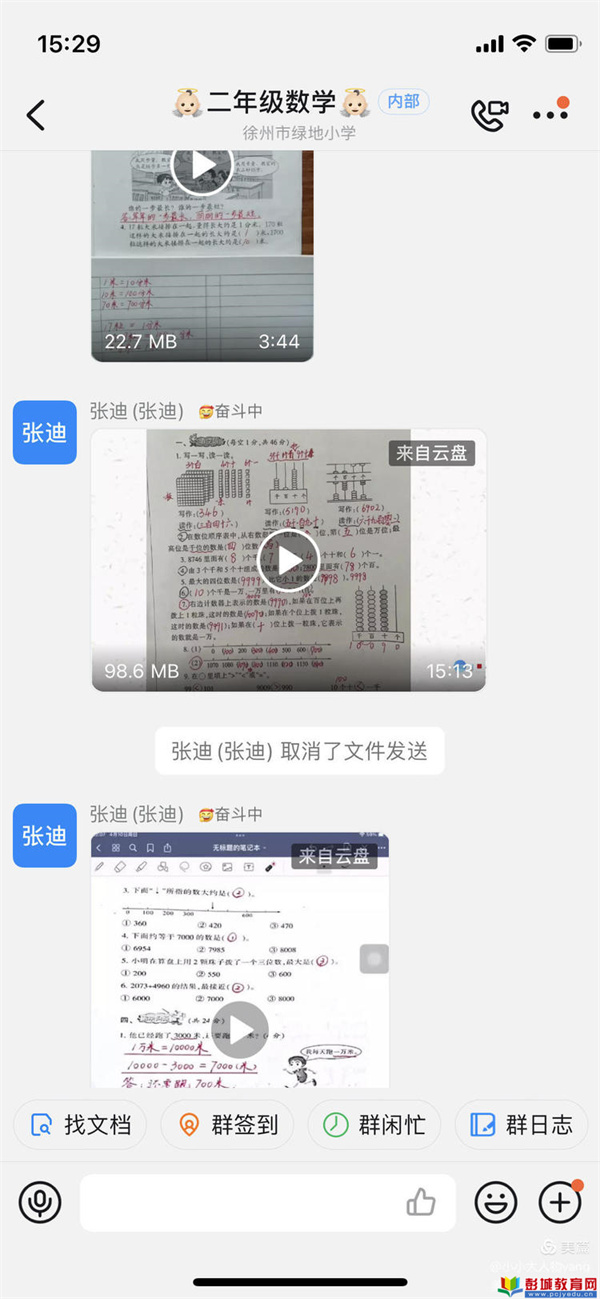Open the emoji picker

(x=496, y=1202)
